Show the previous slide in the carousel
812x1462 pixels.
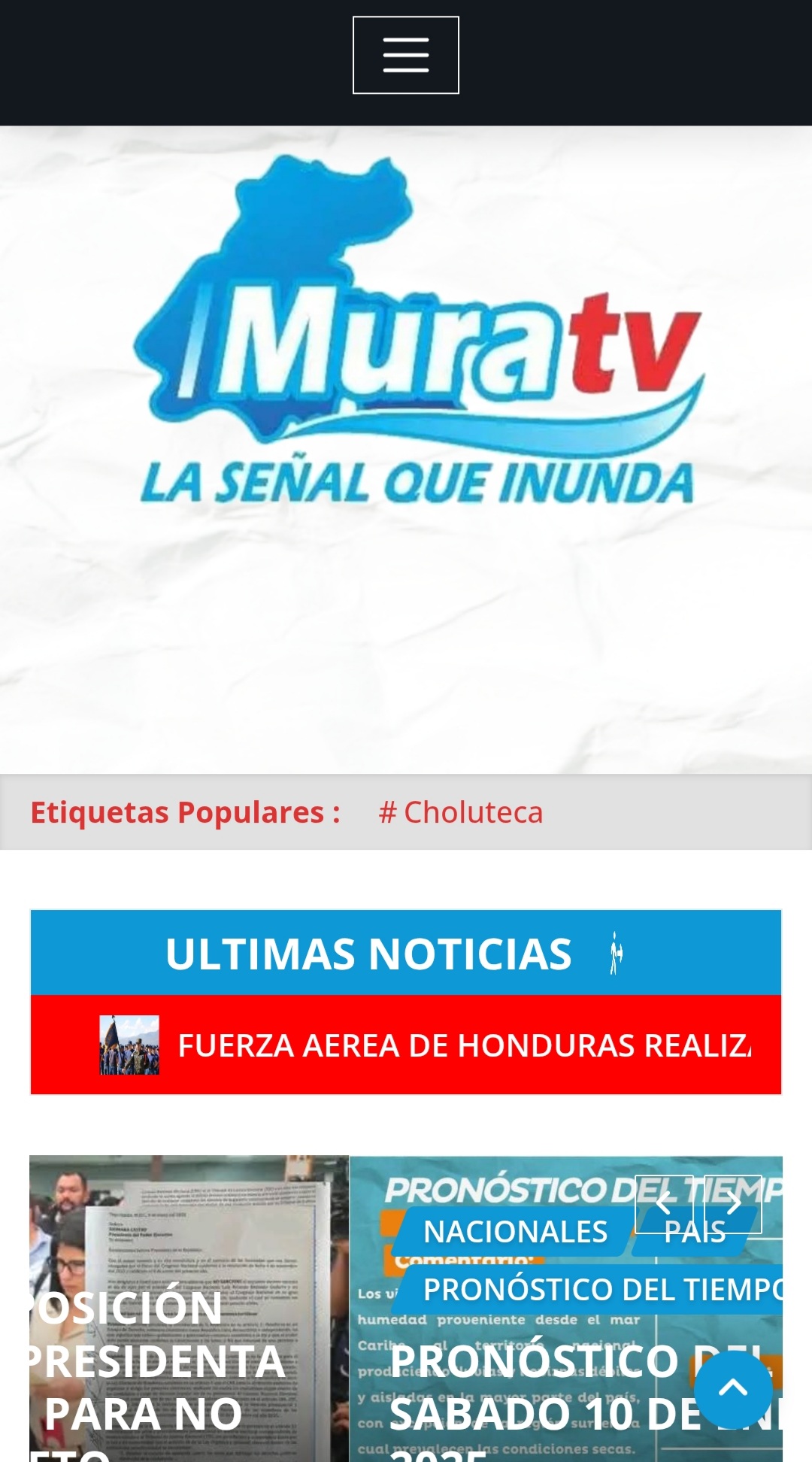coord(664,1204)
